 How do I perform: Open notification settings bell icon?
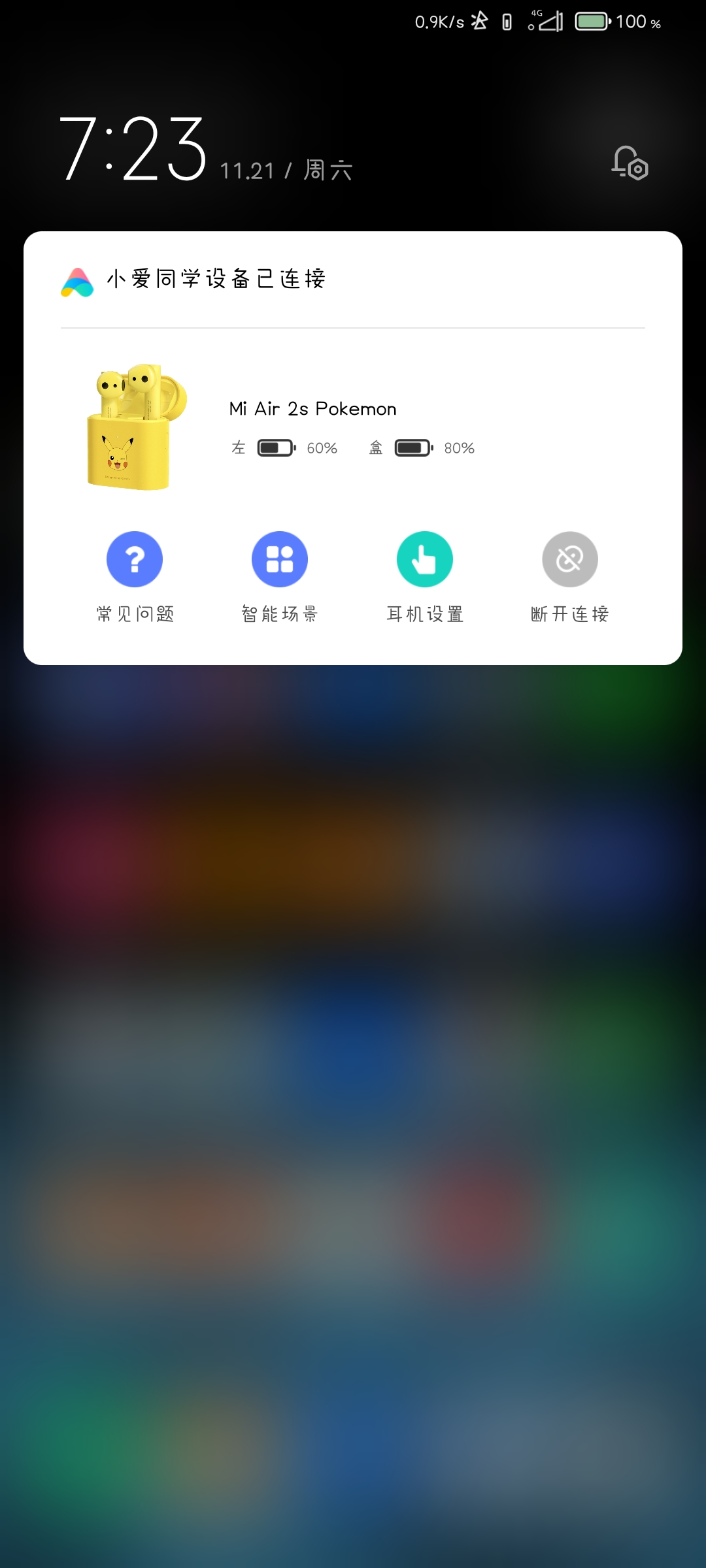630,163
